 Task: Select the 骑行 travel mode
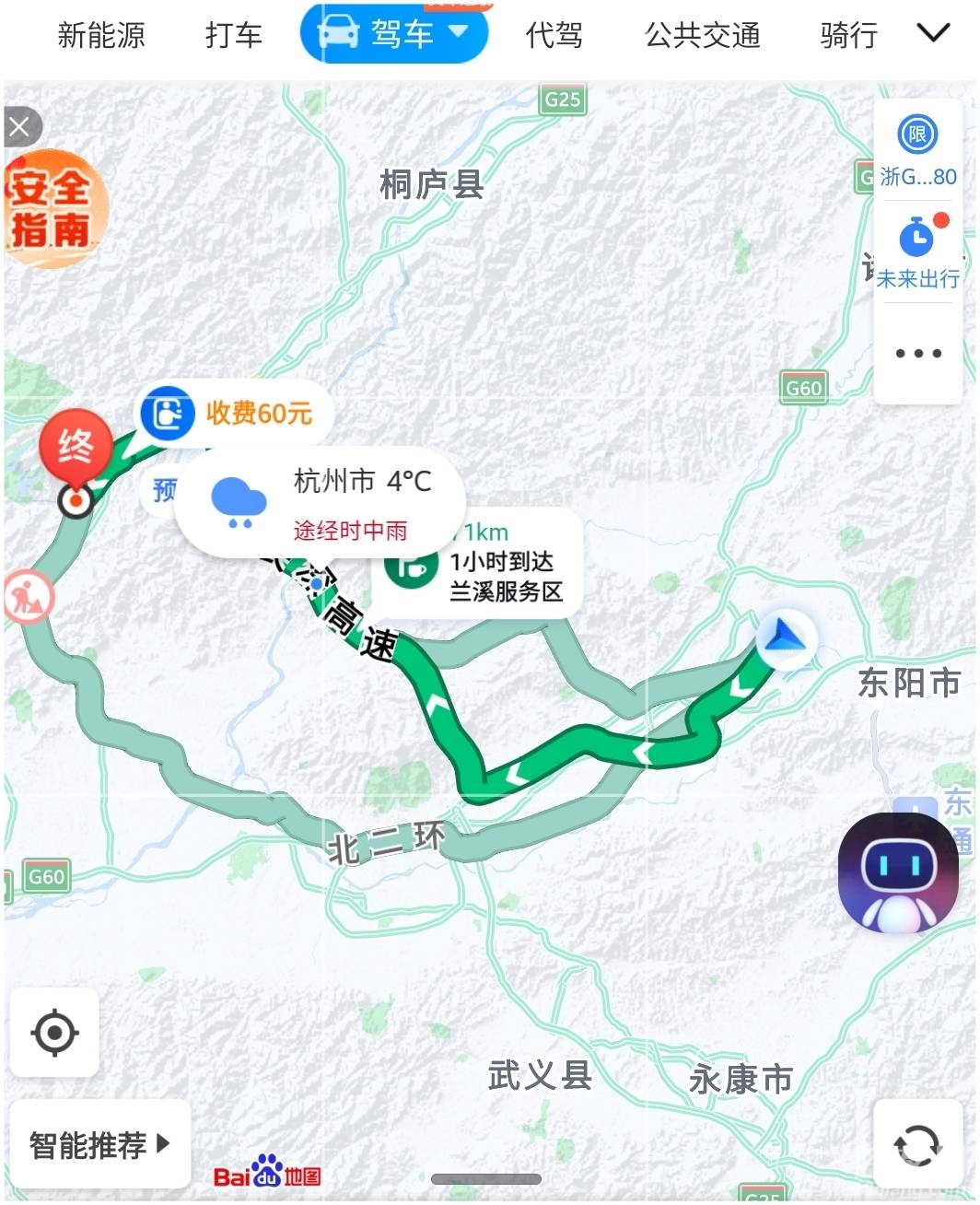pos(848,35)
